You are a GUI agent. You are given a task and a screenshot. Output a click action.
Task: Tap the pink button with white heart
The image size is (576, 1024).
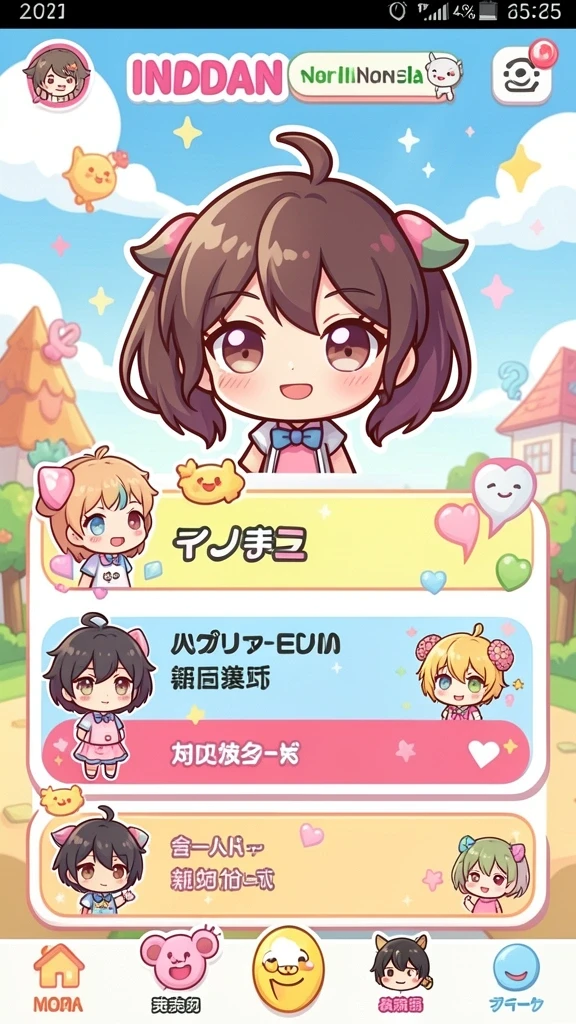click(286, 752)
